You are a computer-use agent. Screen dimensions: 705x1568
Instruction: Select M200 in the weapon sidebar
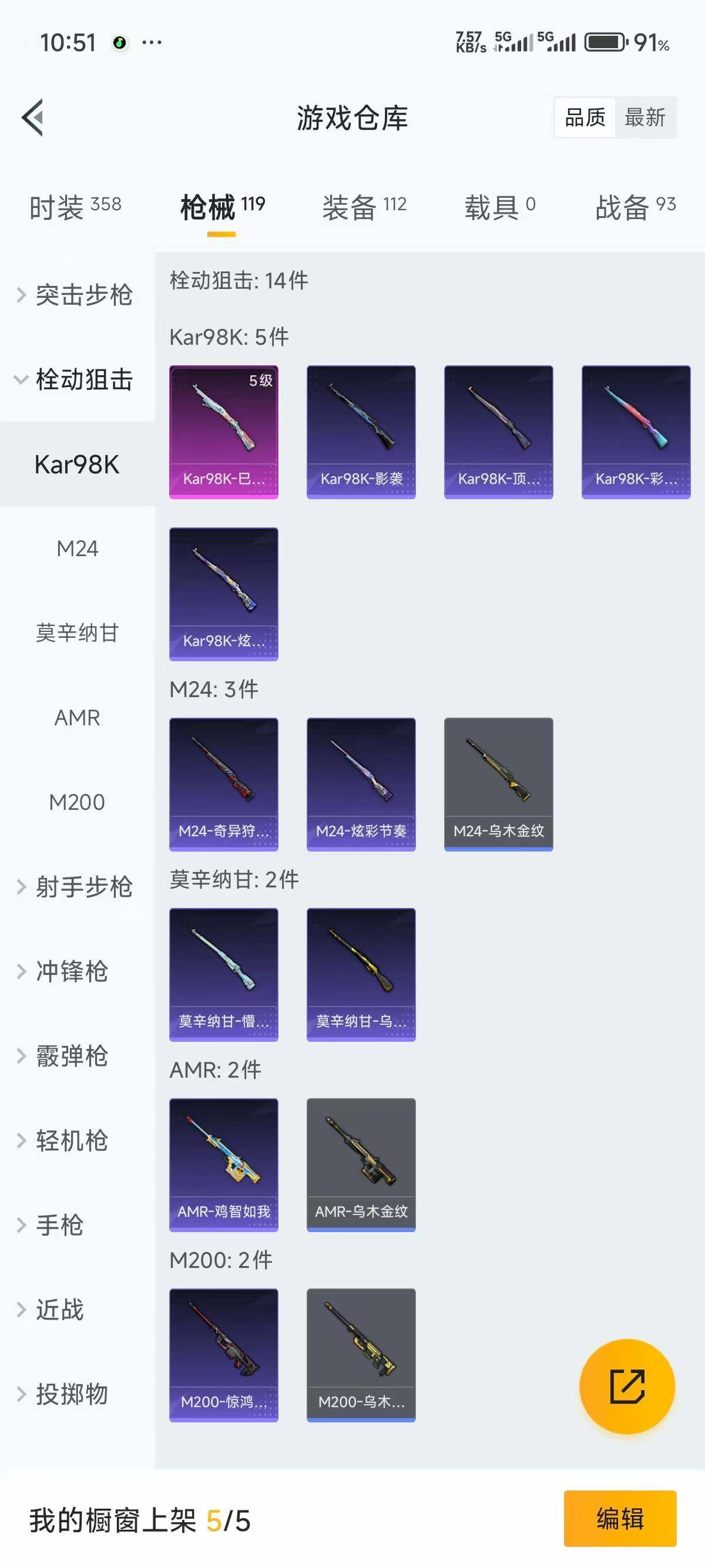pyautogui.click(x=78, y=802)
